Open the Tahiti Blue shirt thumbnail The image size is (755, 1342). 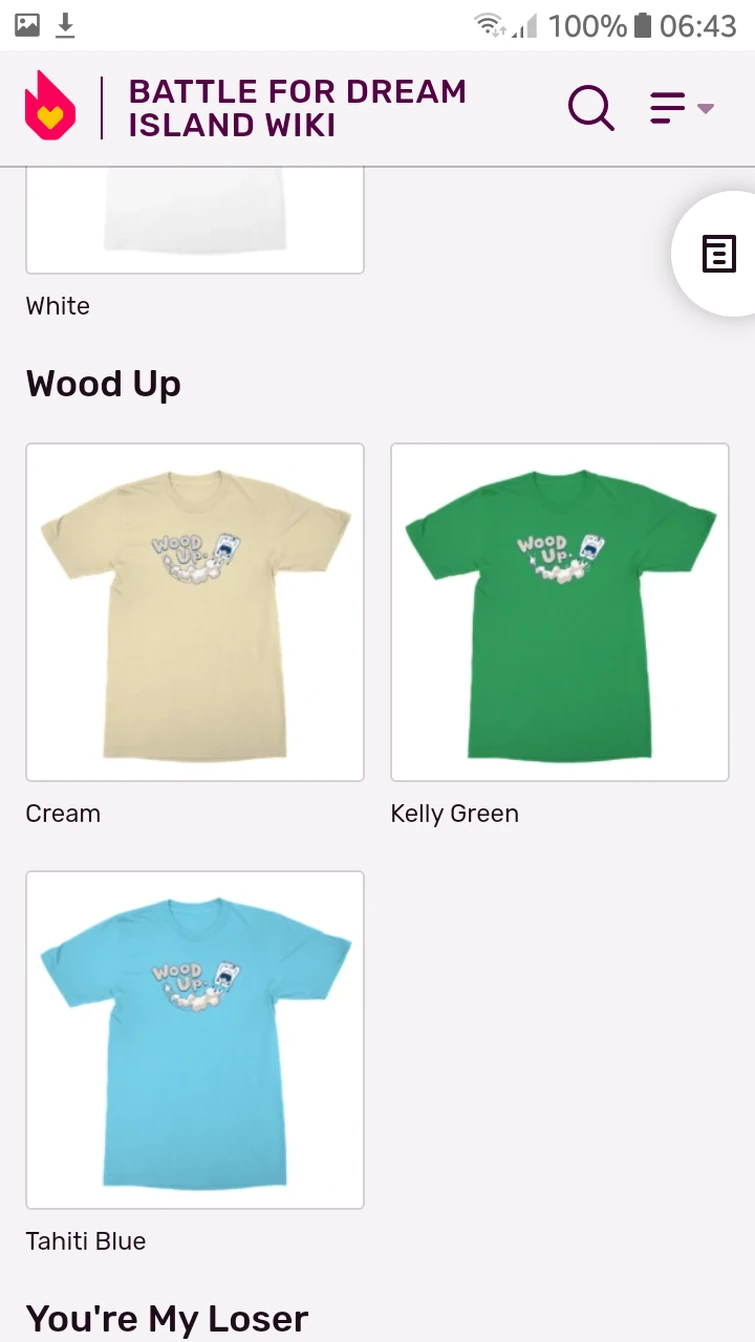[x=194, y=1039]
